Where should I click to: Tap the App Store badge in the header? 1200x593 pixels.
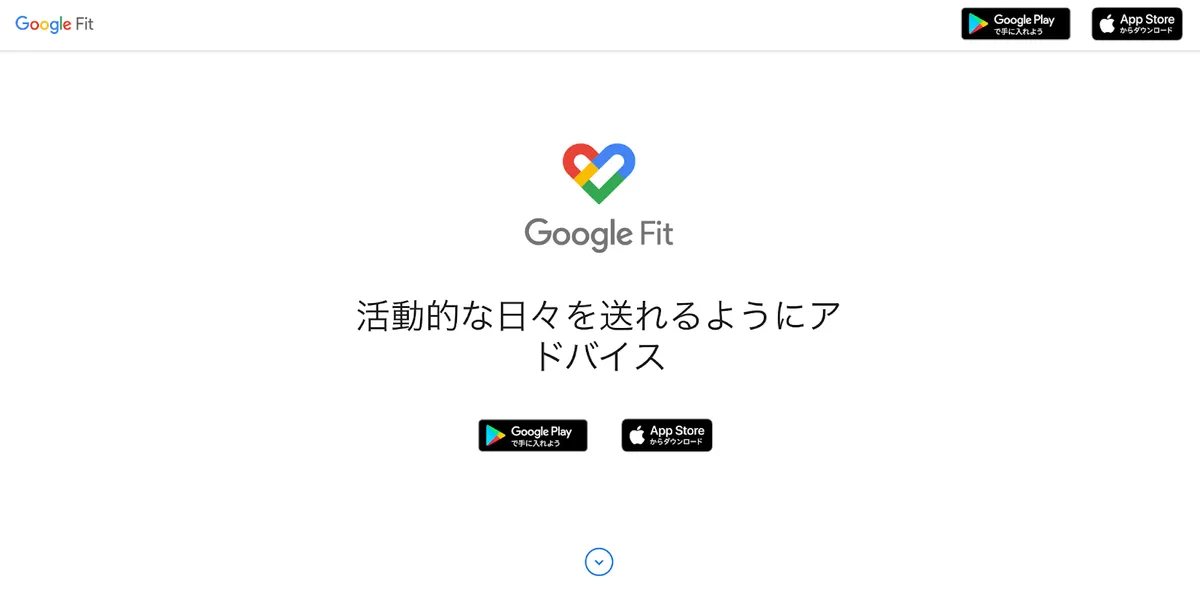click(x=1137, y=24)
